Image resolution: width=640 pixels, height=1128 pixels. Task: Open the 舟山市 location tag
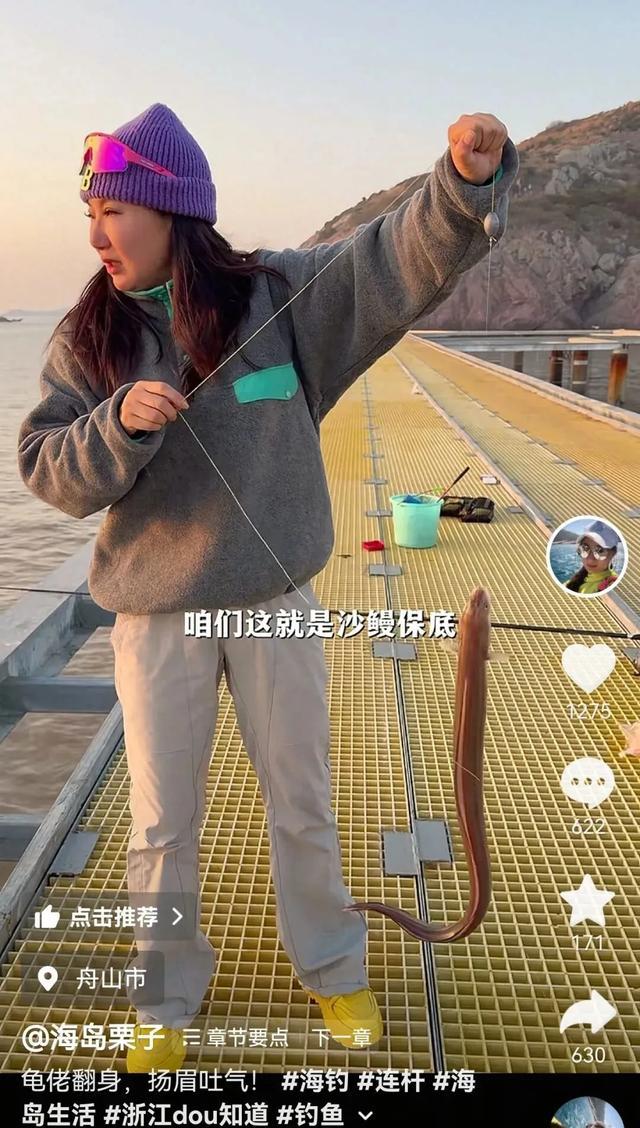pos(94,978)
